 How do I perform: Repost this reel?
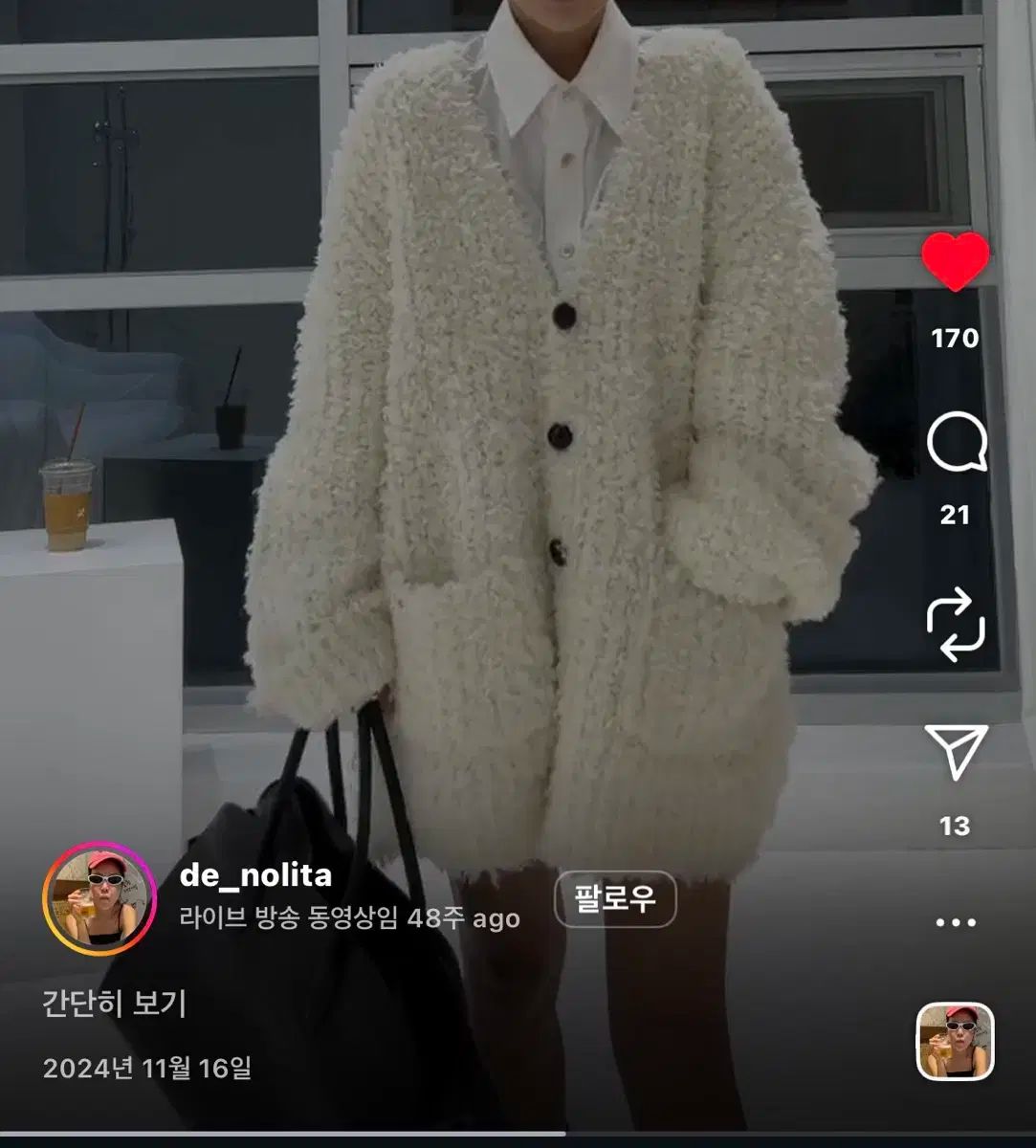tap(956, 624)
